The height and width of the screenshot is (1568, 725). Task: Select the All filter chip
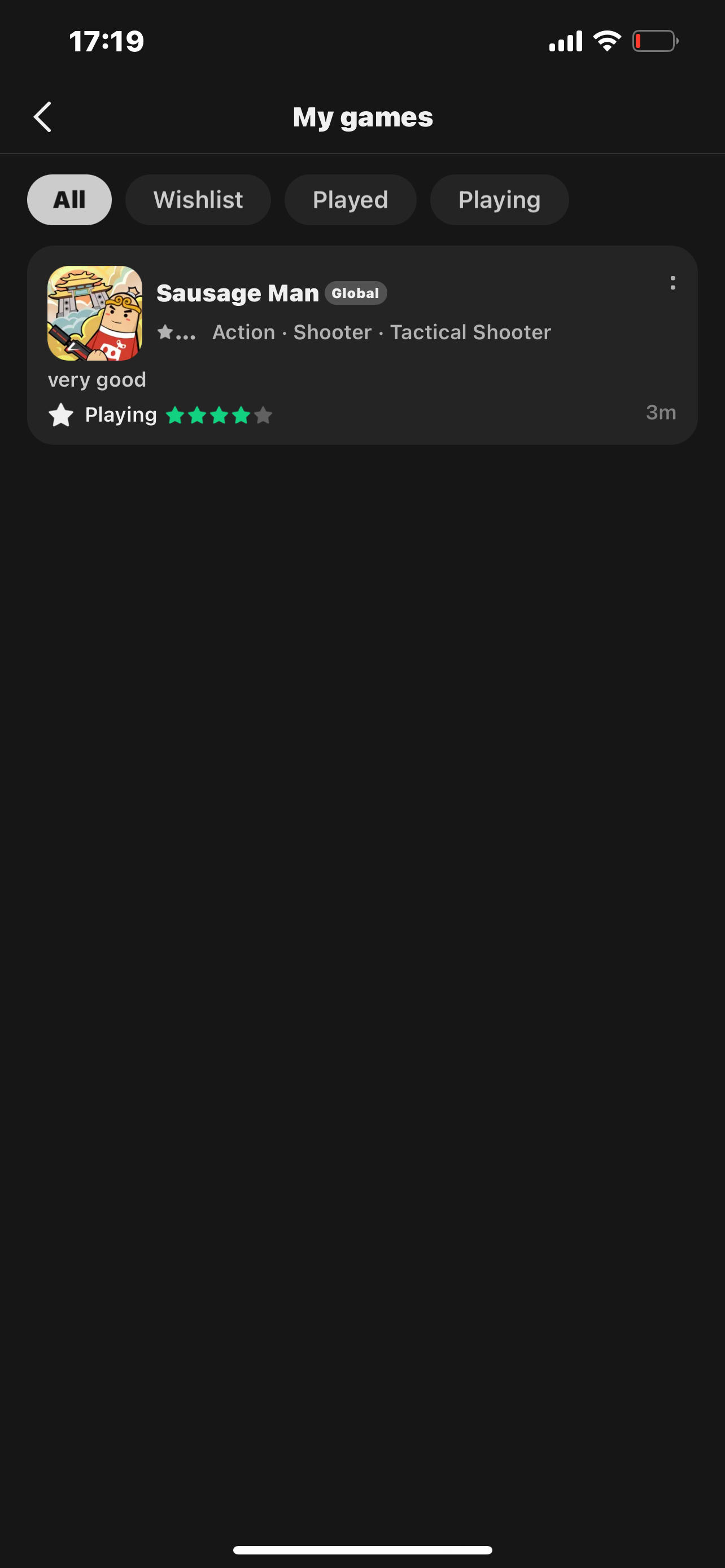pos(69,200)
